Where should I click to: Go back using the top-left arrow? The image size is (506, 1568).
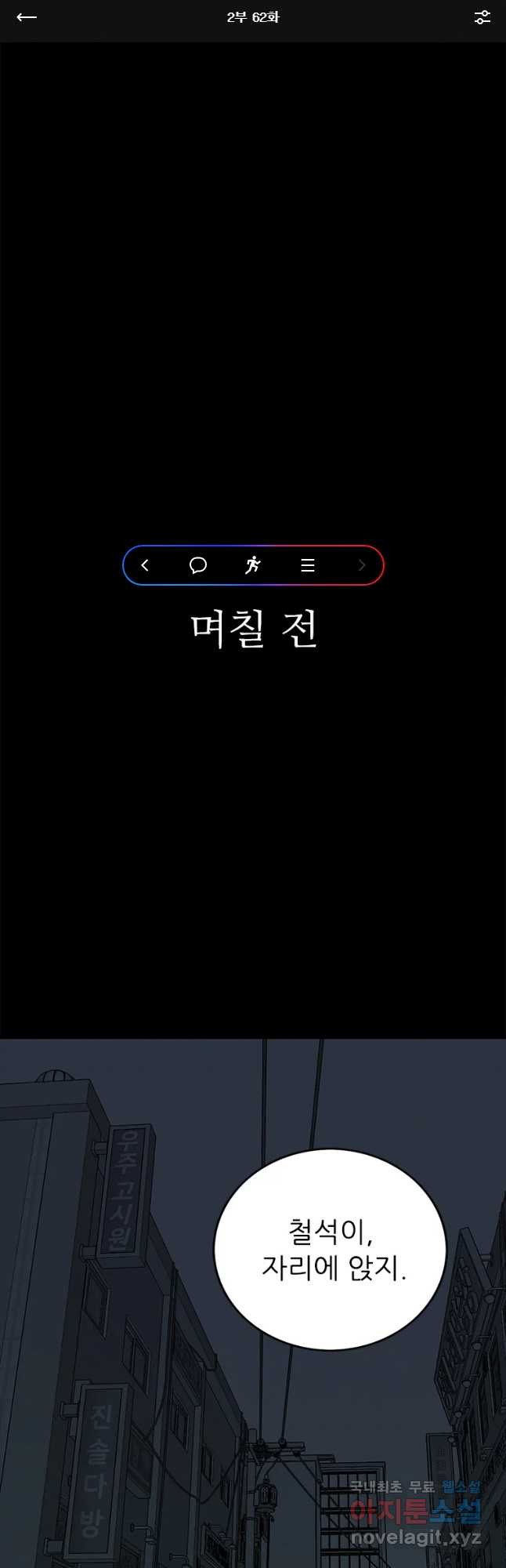(27, 17)
